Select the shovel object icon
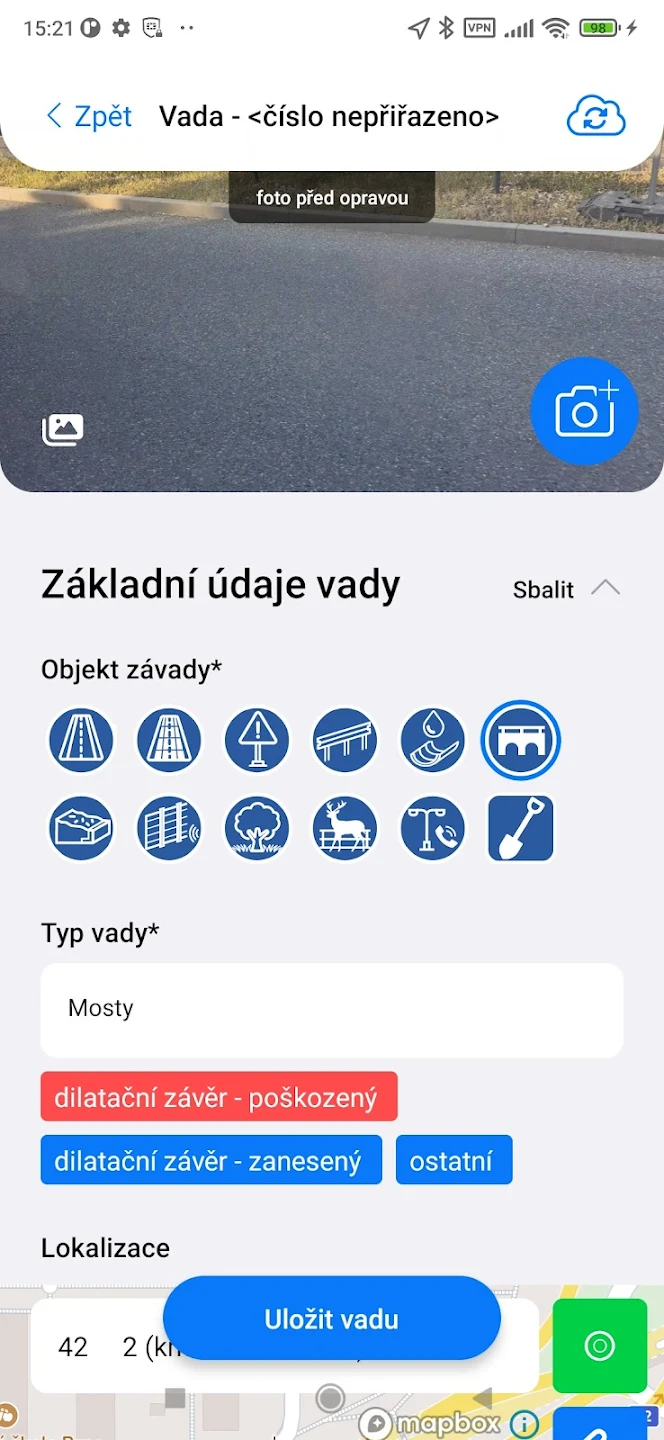The height and width of the screenshot is (1440, 664). [521, 829]
